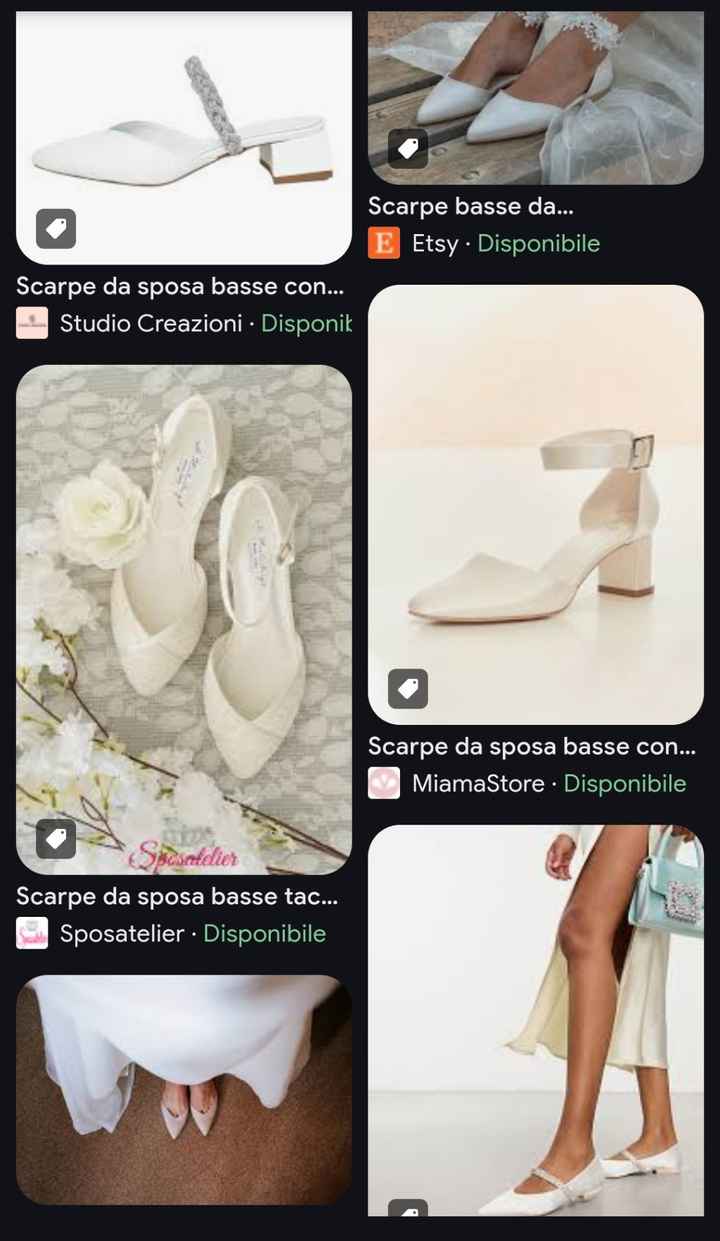720x1241 pixels.
Task: Tap the product tag icon on the white mules image
Action: [x=57, y=229]
